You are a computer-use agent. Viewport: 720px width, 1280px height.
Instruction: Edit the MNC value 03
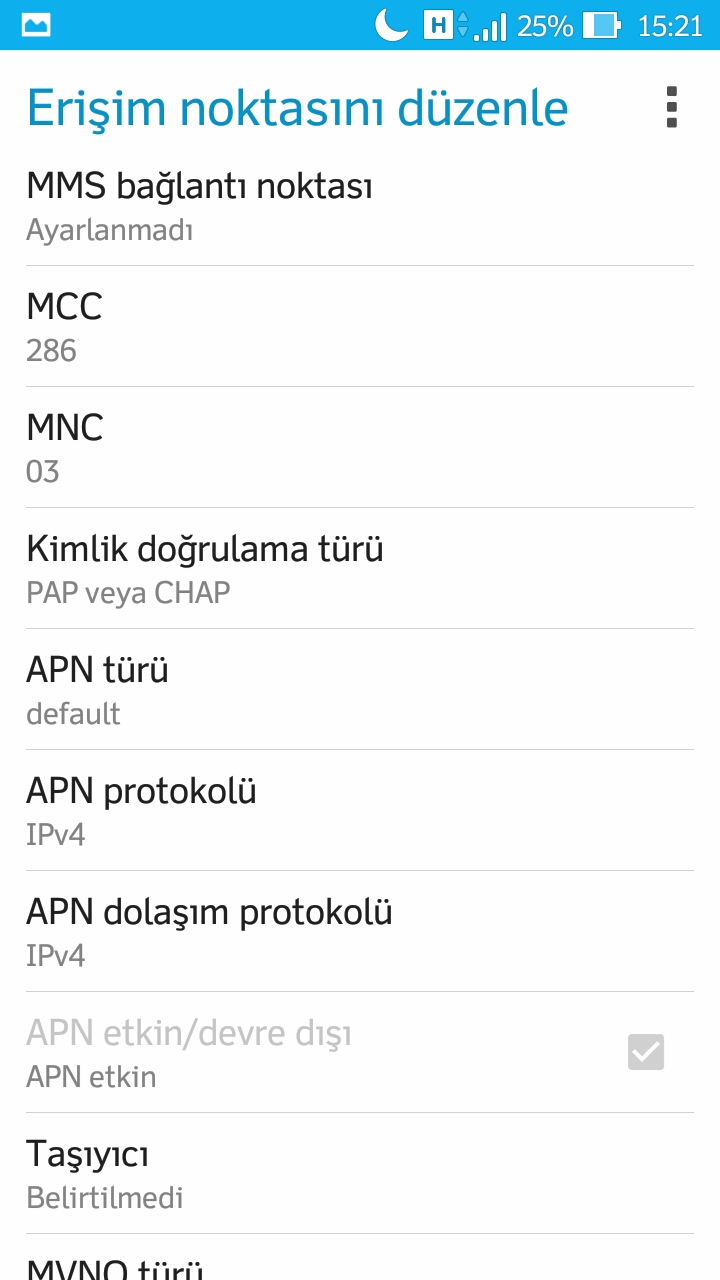pyautogui.click(x=360, y=447)
